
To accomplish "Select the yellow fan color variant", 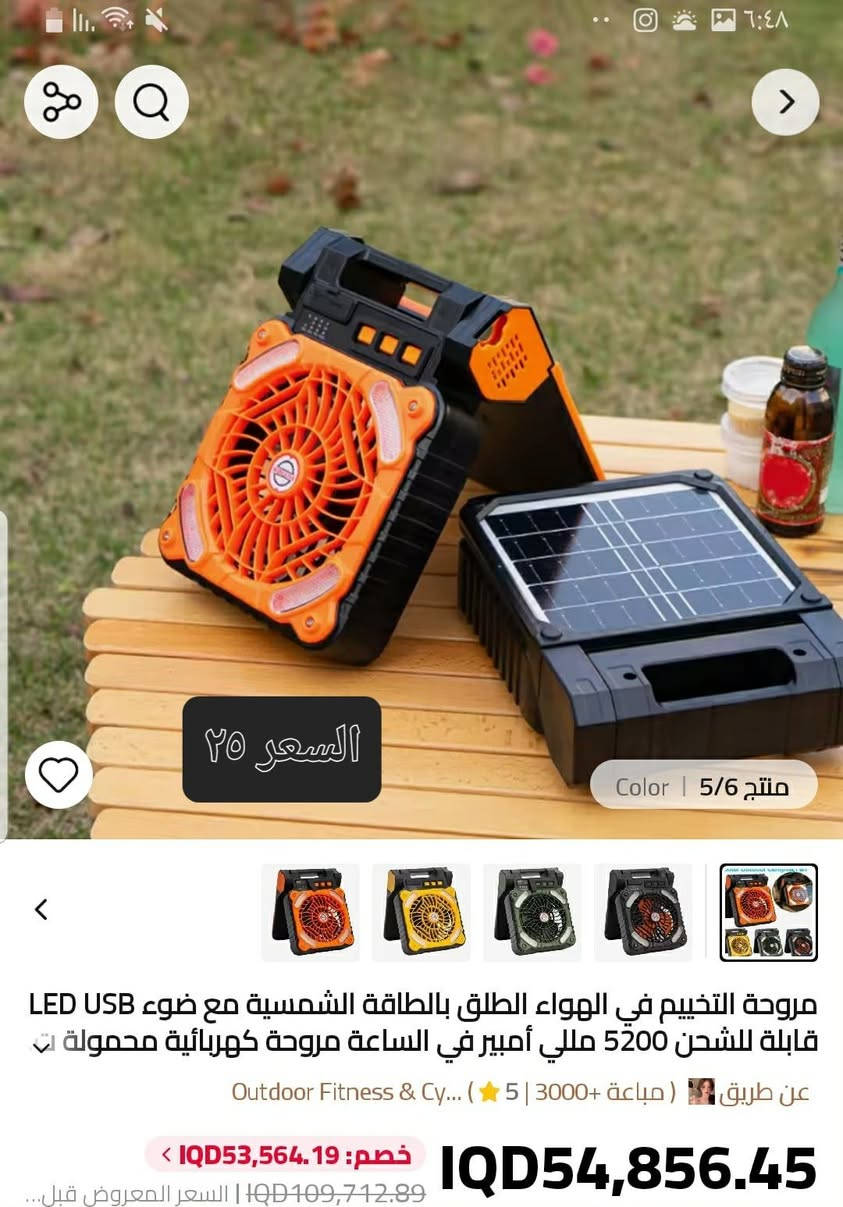I will click(x=421, y=911).
